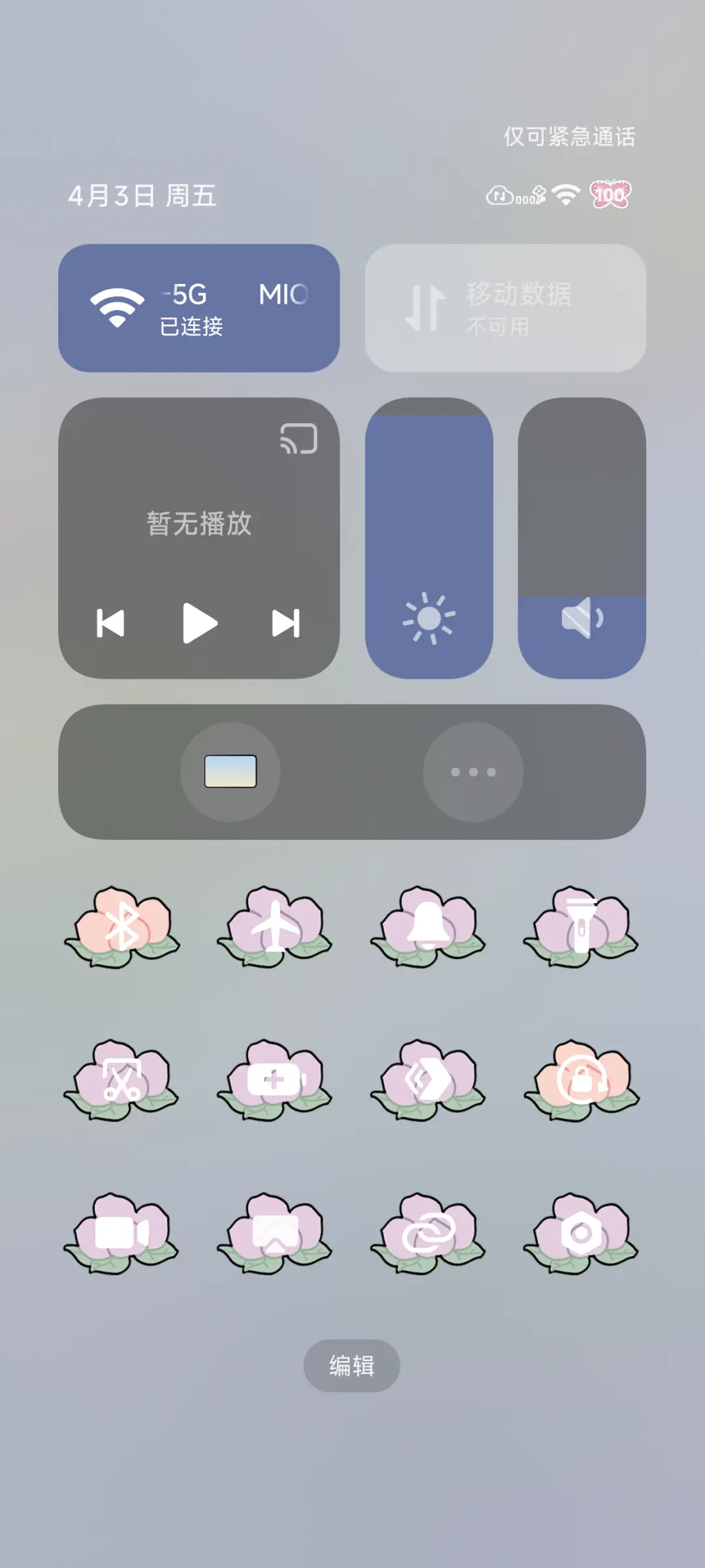
Task: Enable Bluetooth via the pink flower icon
Action: click(124, 926)
